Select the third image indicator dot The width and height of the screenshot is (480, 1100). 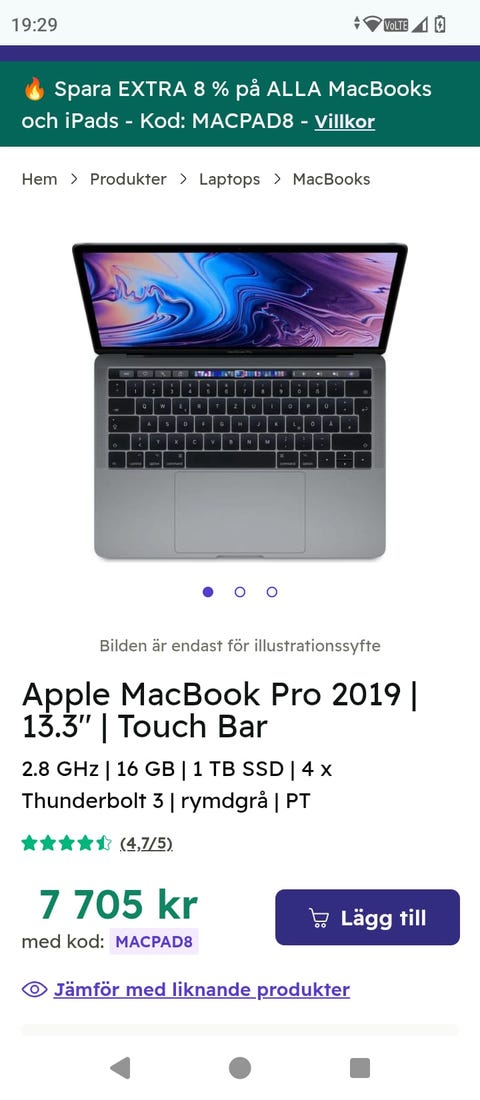(272, 592)
